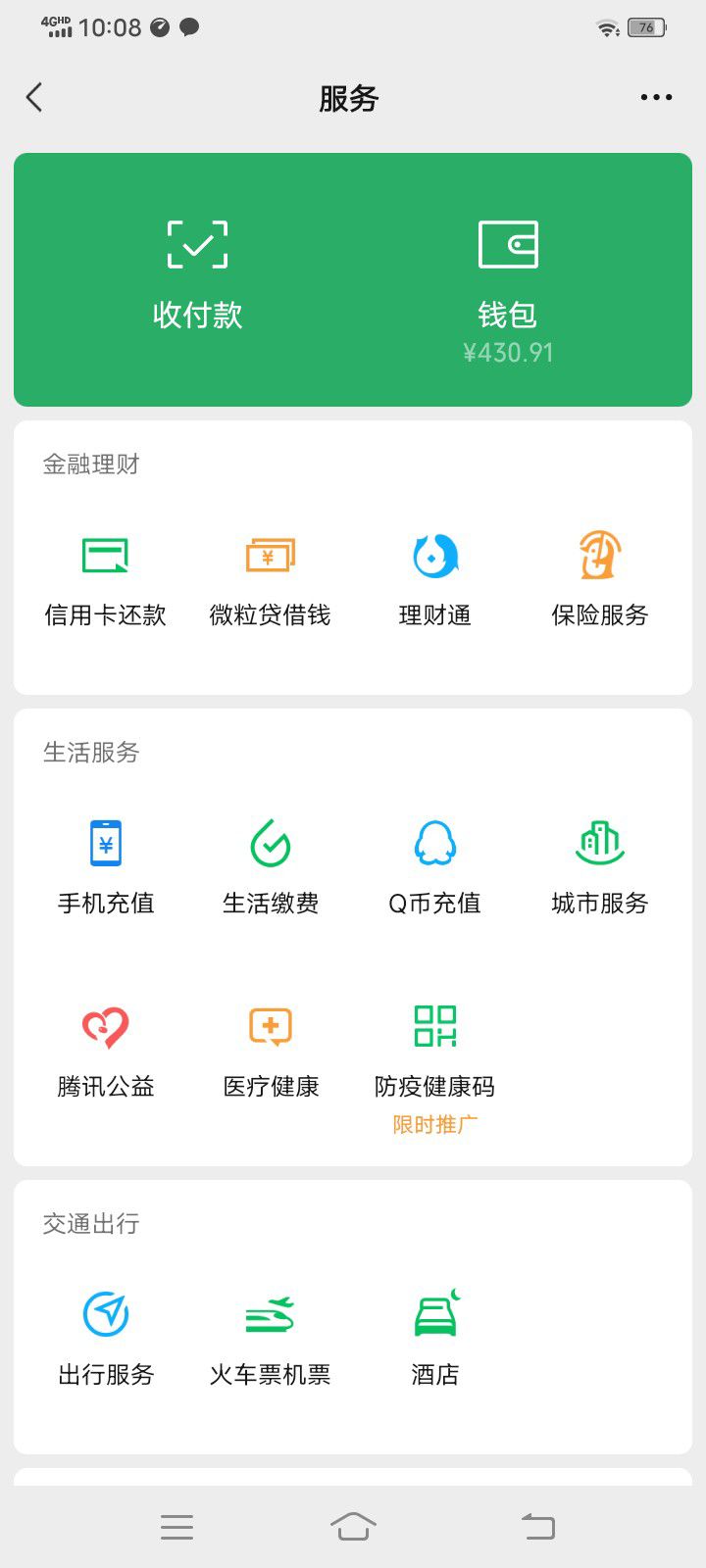
Task: Select 信用卡还款 credit card repayment
Action: pos(106,578)
